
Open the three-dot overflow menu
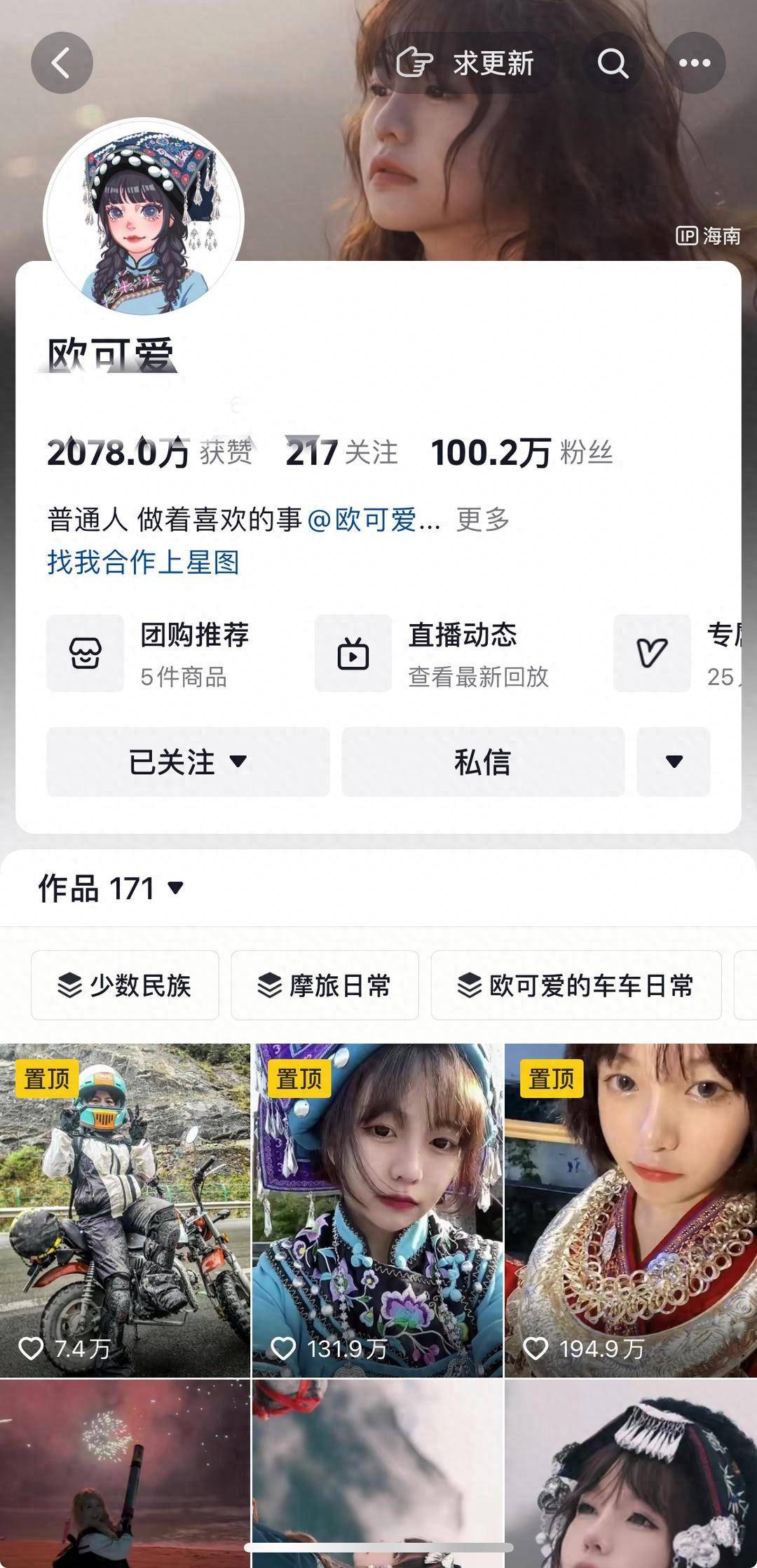[695, 63]
